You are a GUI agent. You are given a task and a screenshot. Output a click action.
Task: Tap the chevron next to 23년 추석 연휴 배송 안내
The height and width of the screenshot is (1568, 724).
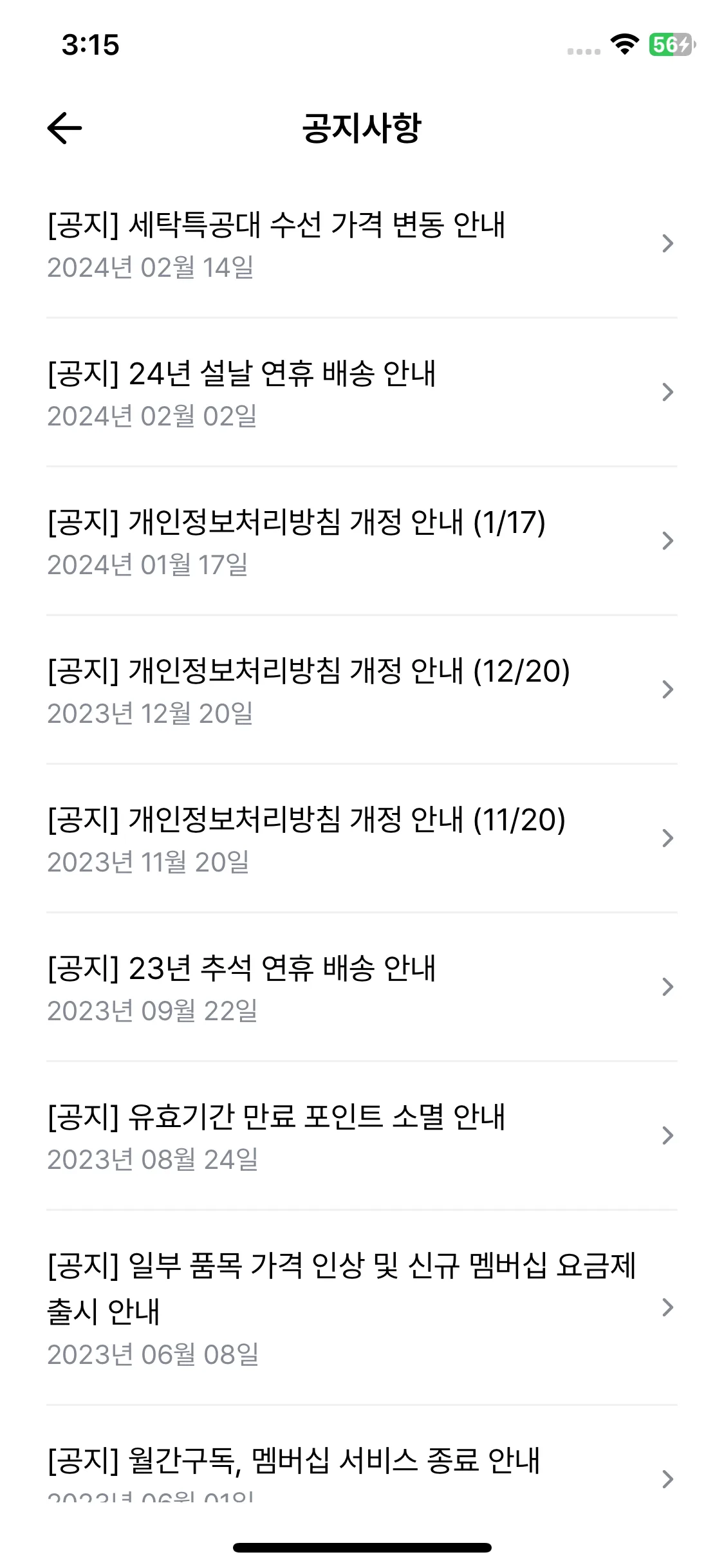pyautogui.click(x=667, y=987)
